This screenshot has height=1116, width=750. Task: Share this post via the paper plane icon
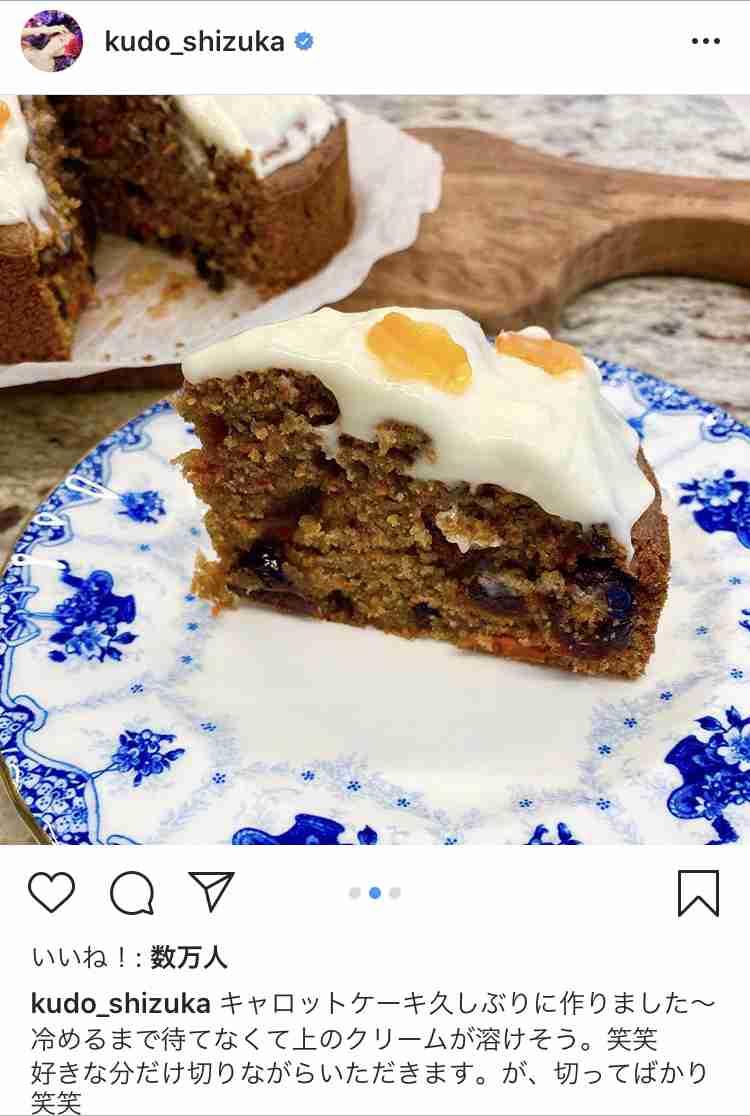point(211,891)
